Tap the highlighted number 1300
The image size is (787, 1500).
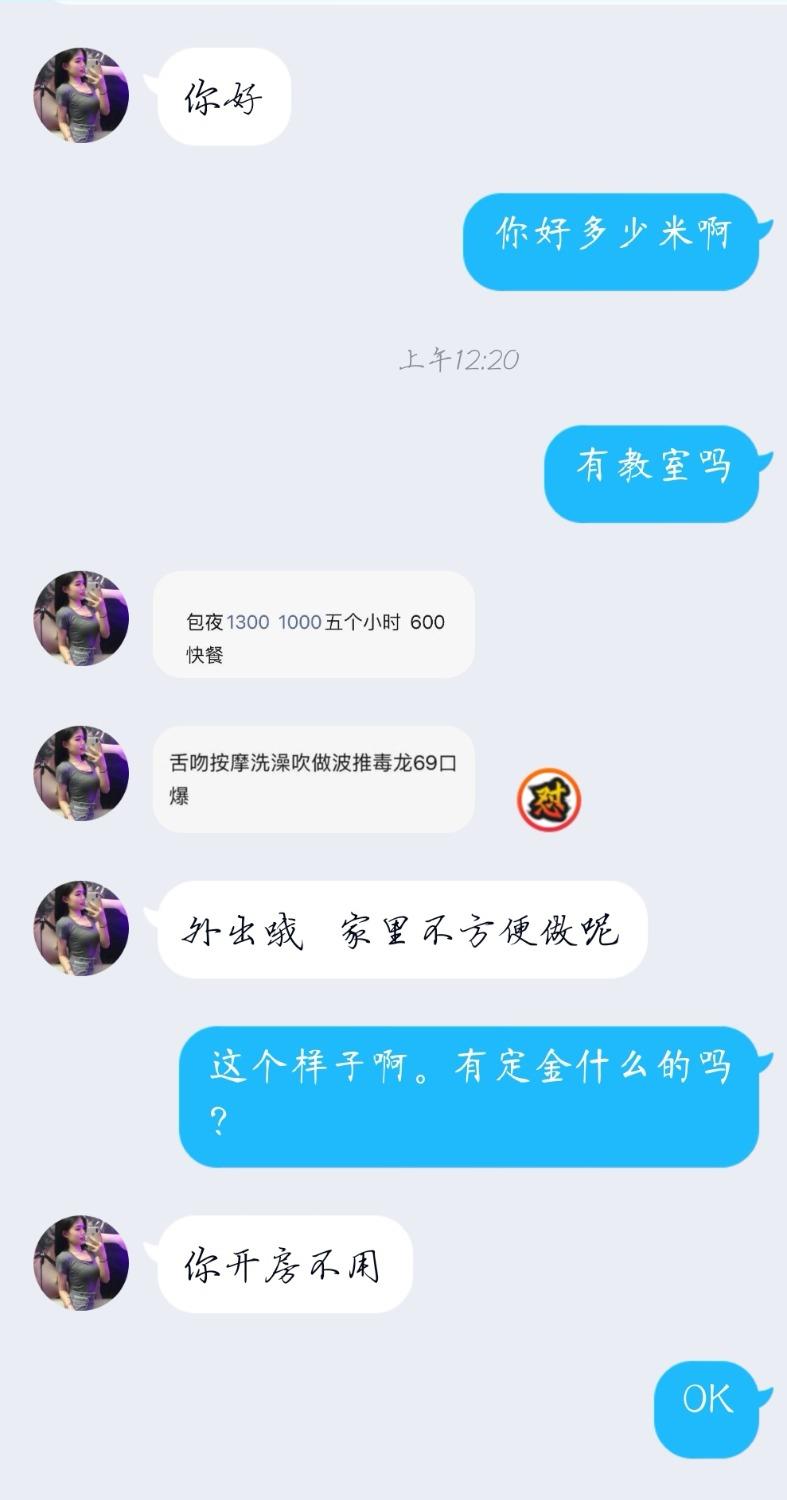coord(247,622)
